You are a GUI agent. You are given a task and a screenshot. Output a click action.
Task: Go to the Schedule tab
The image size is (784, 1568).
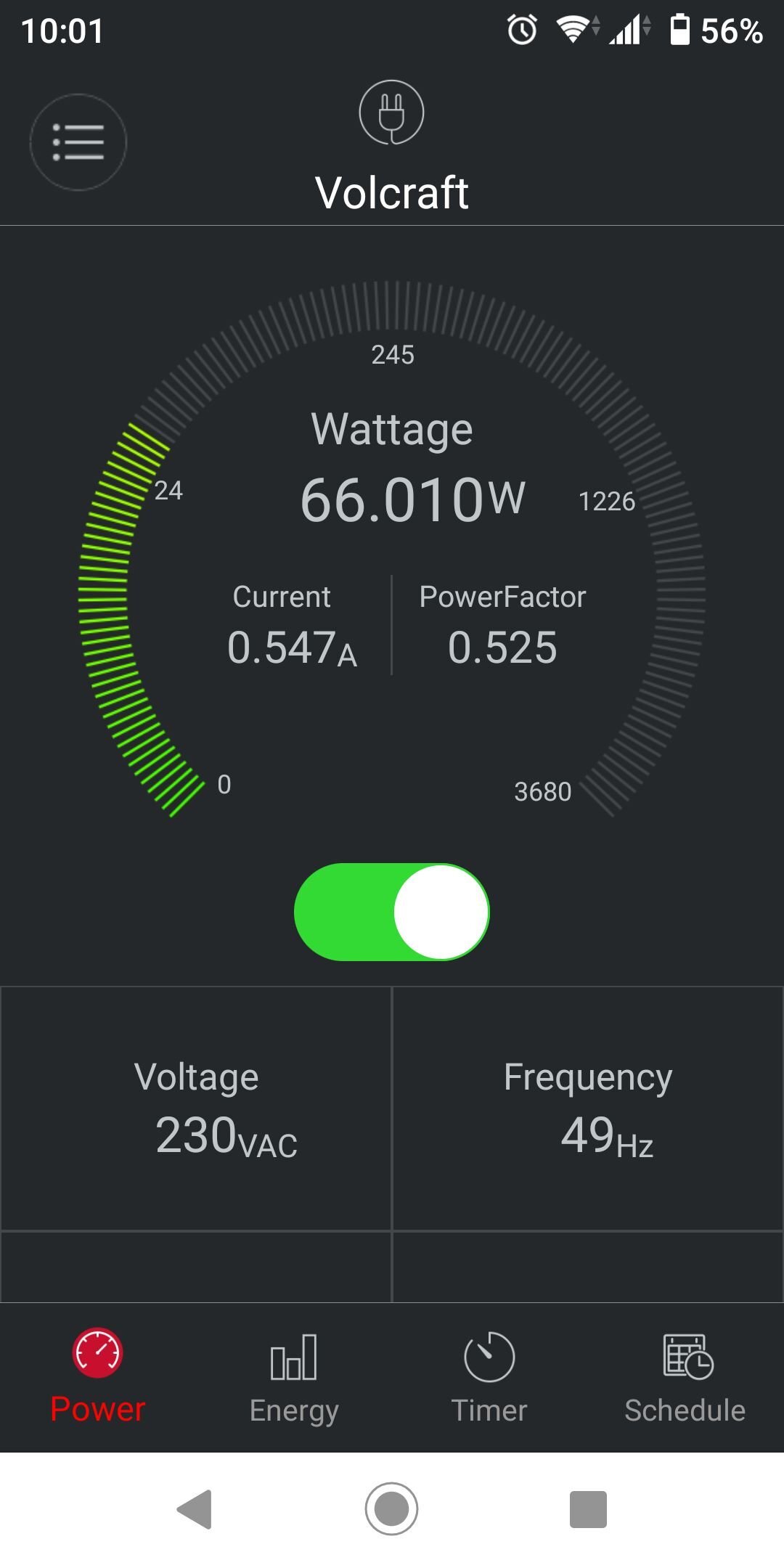[685, 1379]
